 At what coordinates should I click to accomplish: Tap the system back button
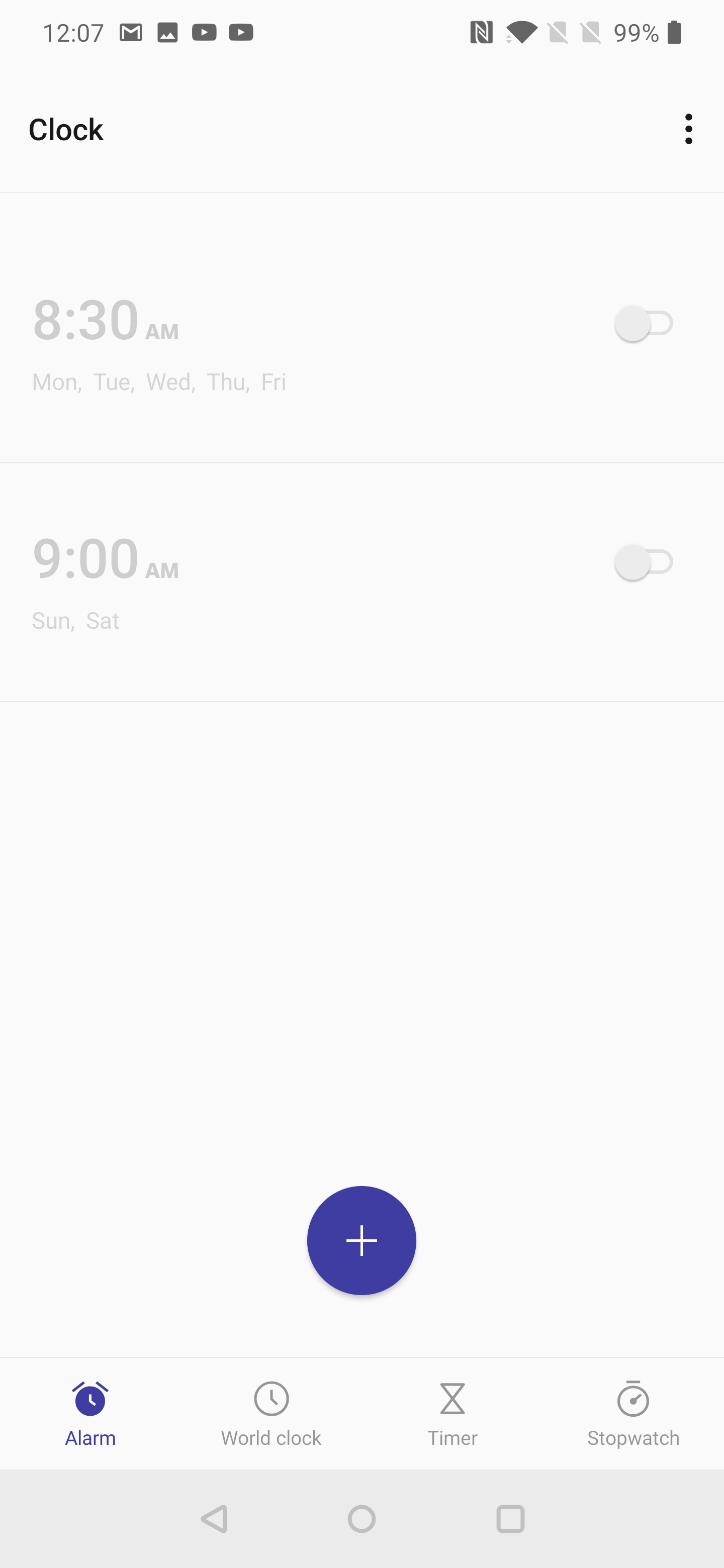click(214, 1519)
